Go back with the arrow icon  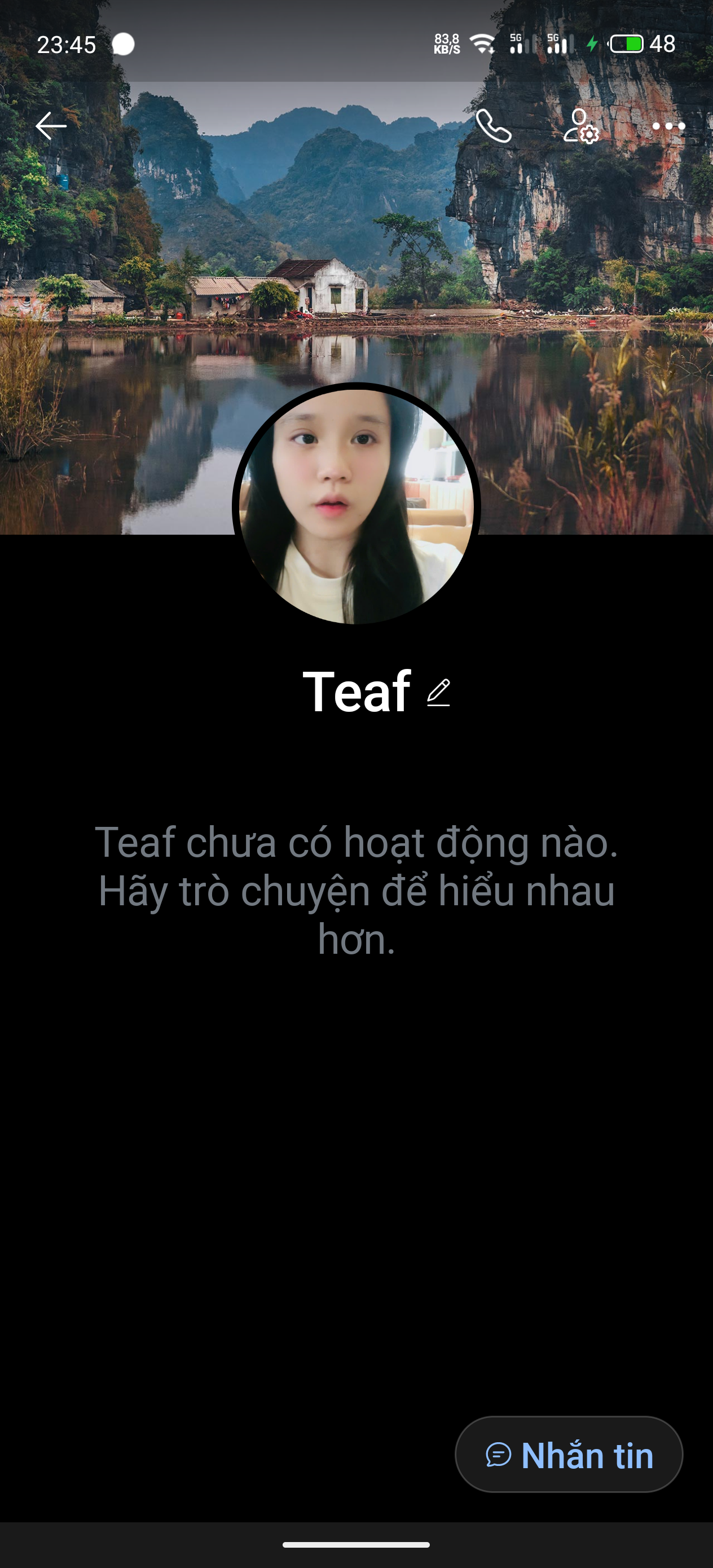pyautogui.click(x=51, y=126)
